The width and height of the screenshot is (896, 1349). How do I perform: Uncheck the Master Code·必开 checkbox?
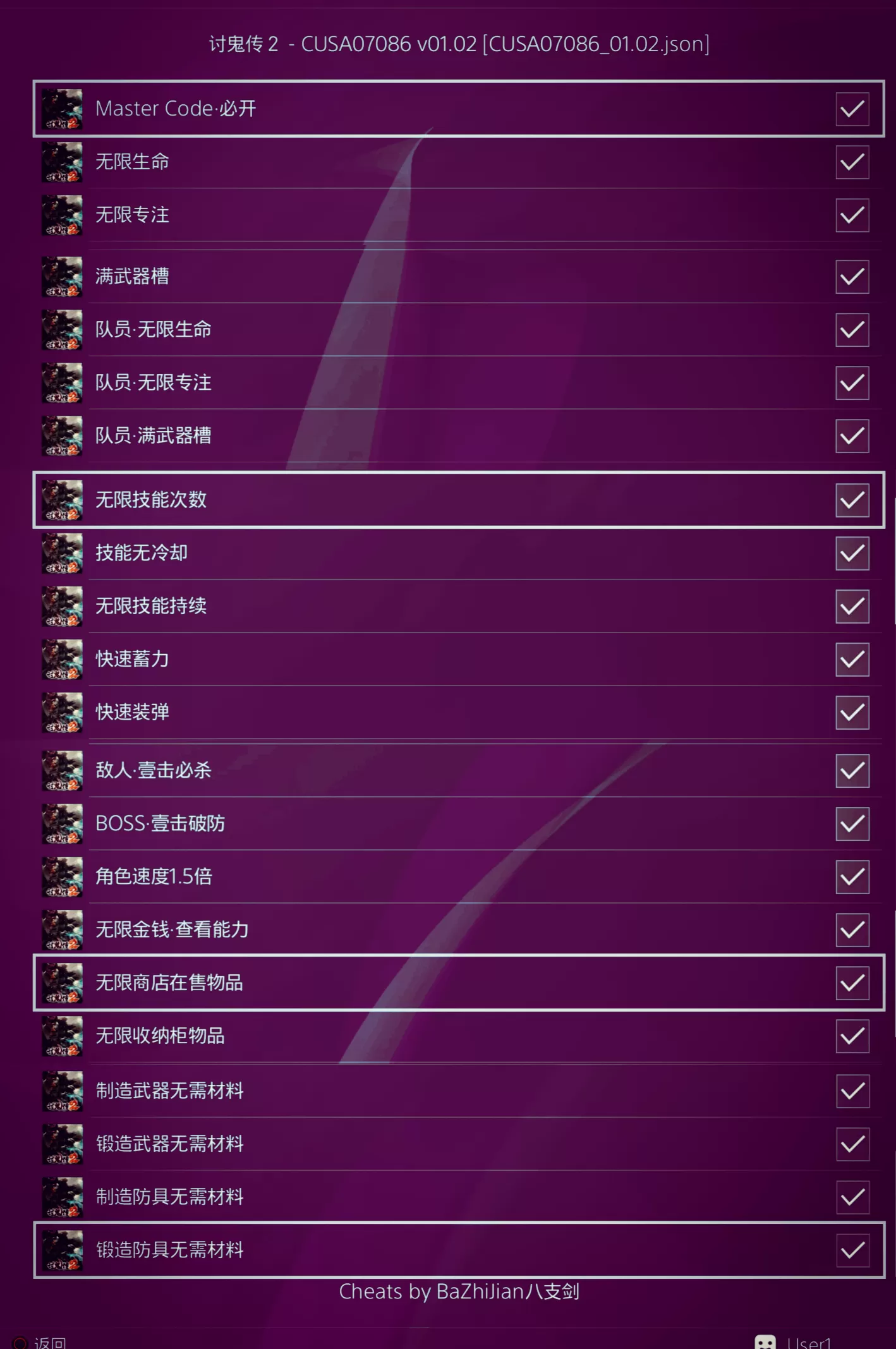852,109
